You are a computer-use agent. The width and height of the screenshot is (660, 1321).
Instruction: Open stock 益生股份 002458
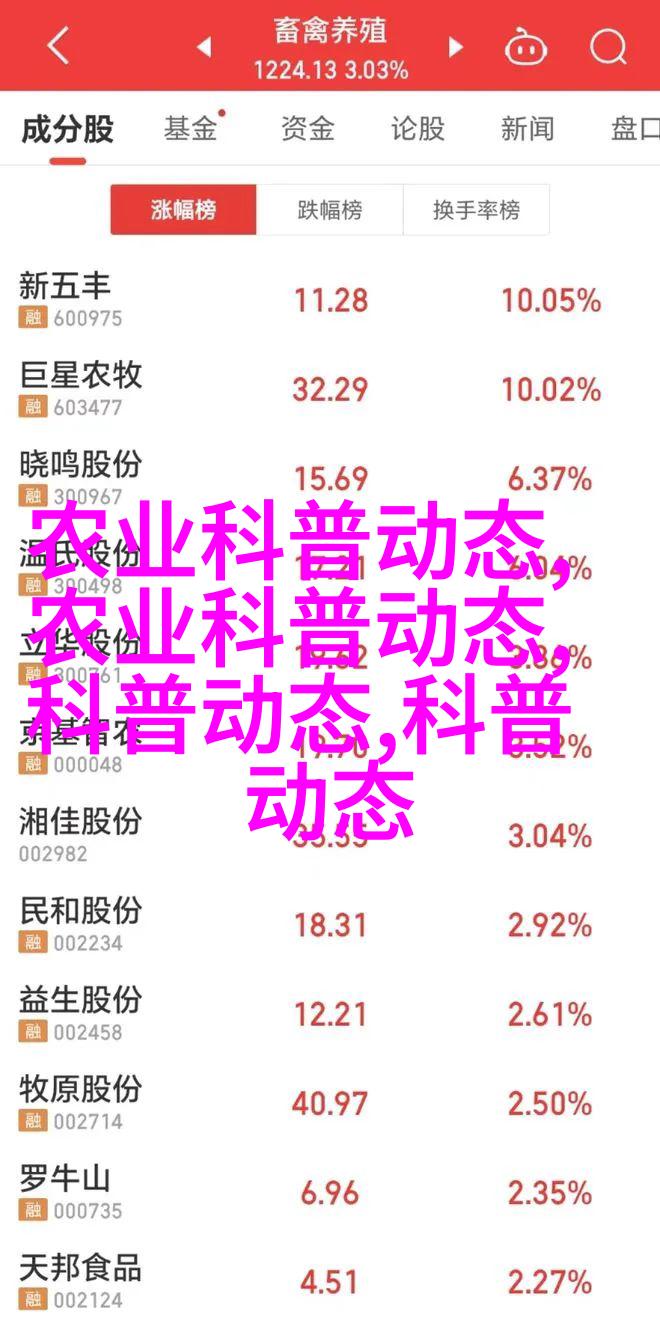point(330,1013)
